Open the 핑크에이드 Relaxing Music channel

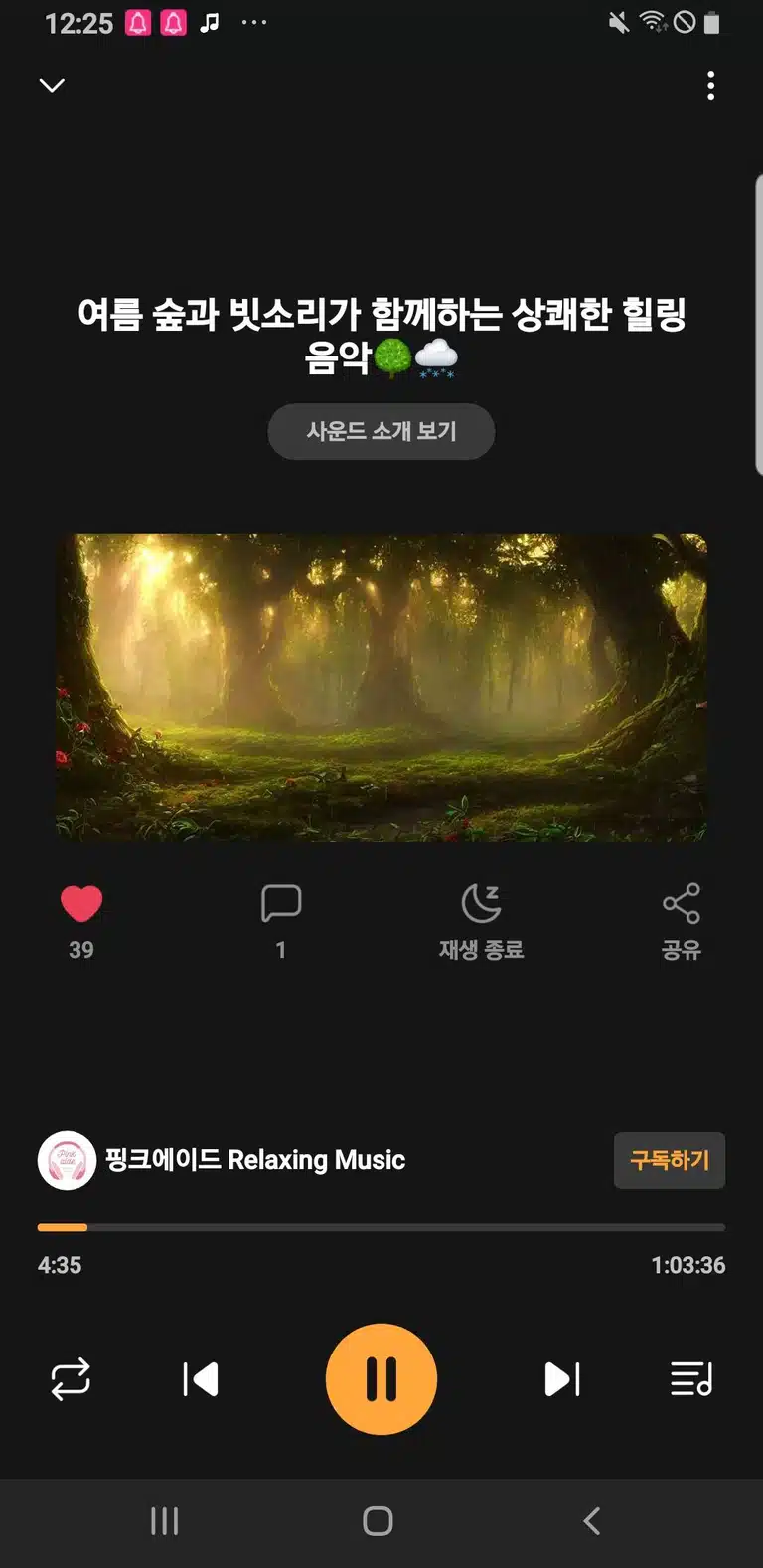coord(222,1160)
